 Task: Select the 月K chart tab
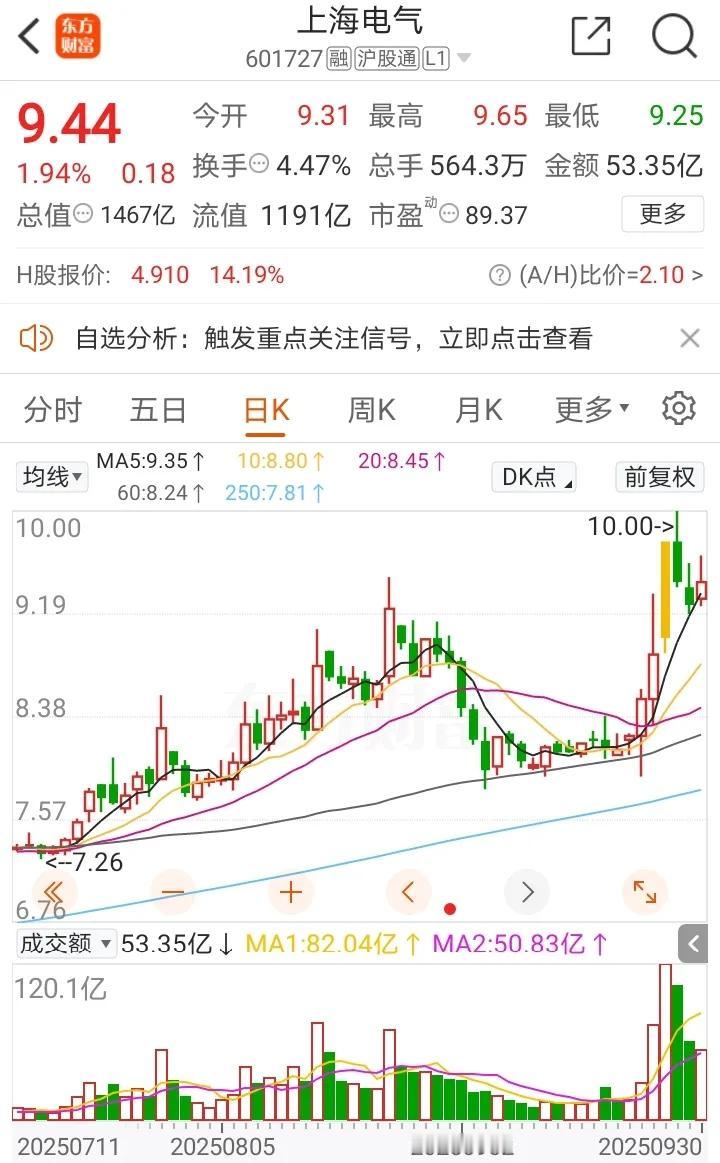click(x=478, y=409)
